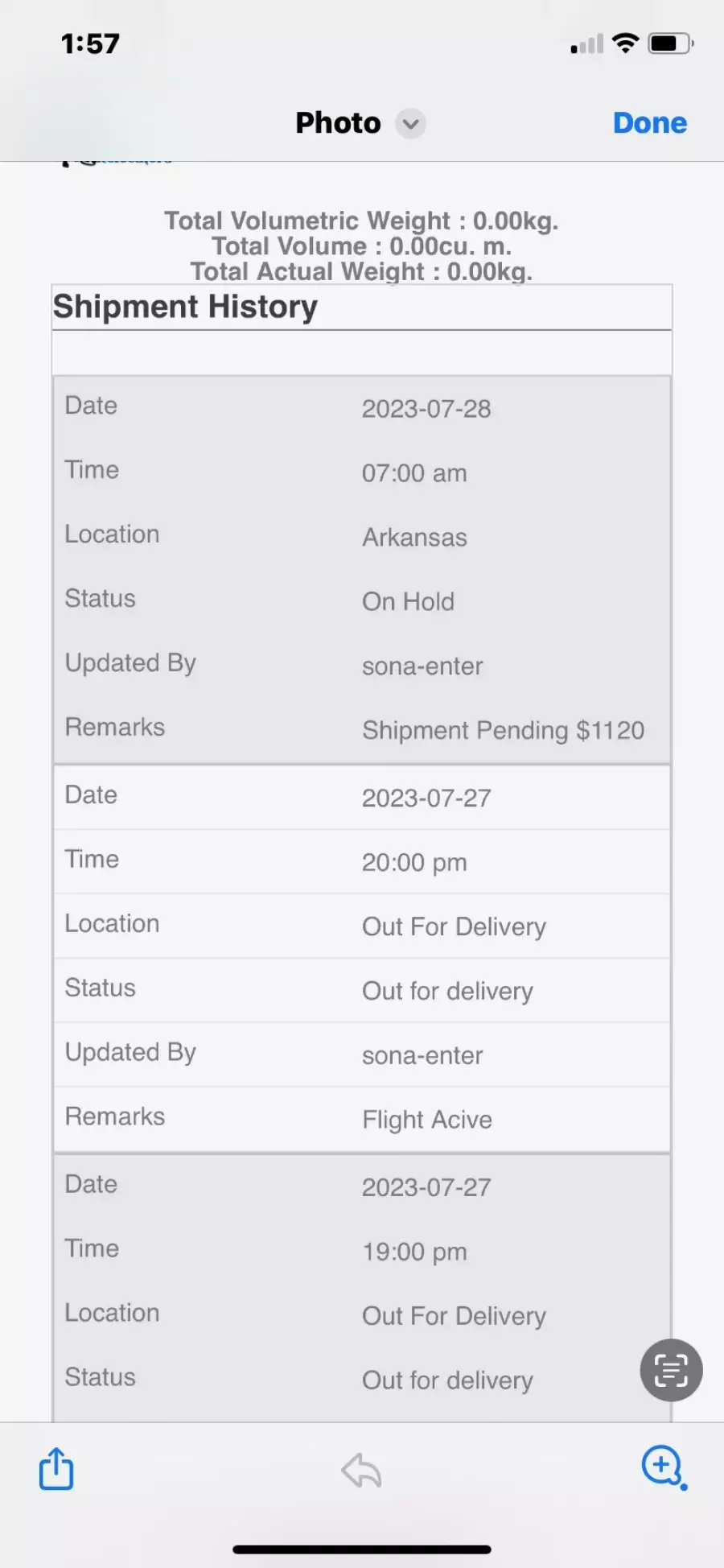Open the magnifier plus tool
This screenshot has height=1568, width=724.
[x=664, y=1468]
